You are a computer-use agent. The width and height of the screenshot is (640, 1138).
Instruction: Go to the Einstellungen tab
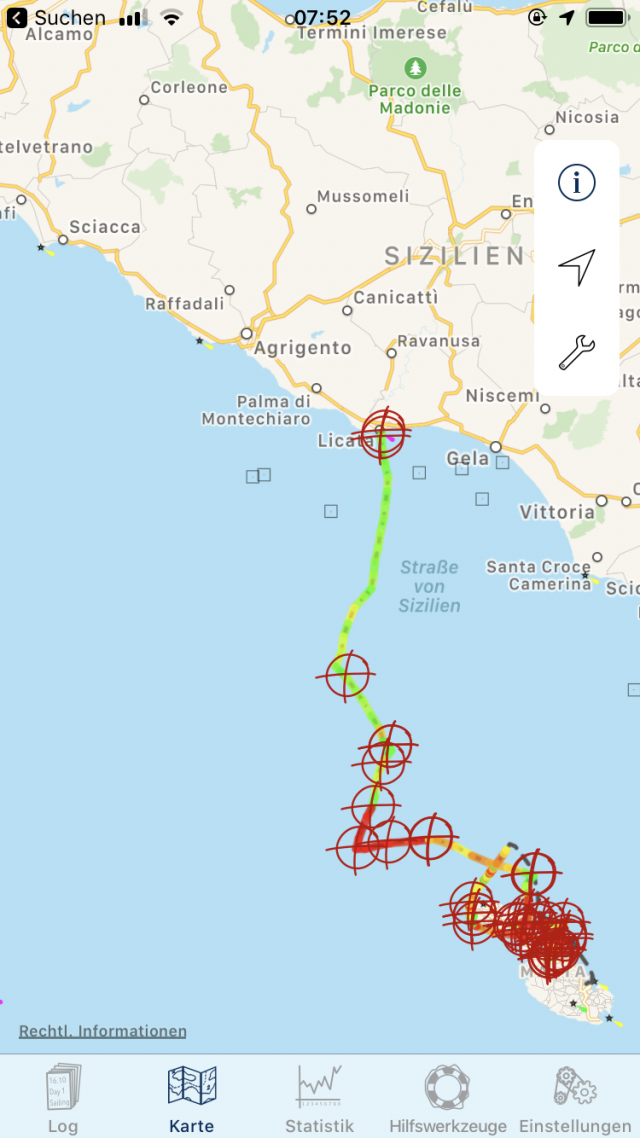[575, 1099]
